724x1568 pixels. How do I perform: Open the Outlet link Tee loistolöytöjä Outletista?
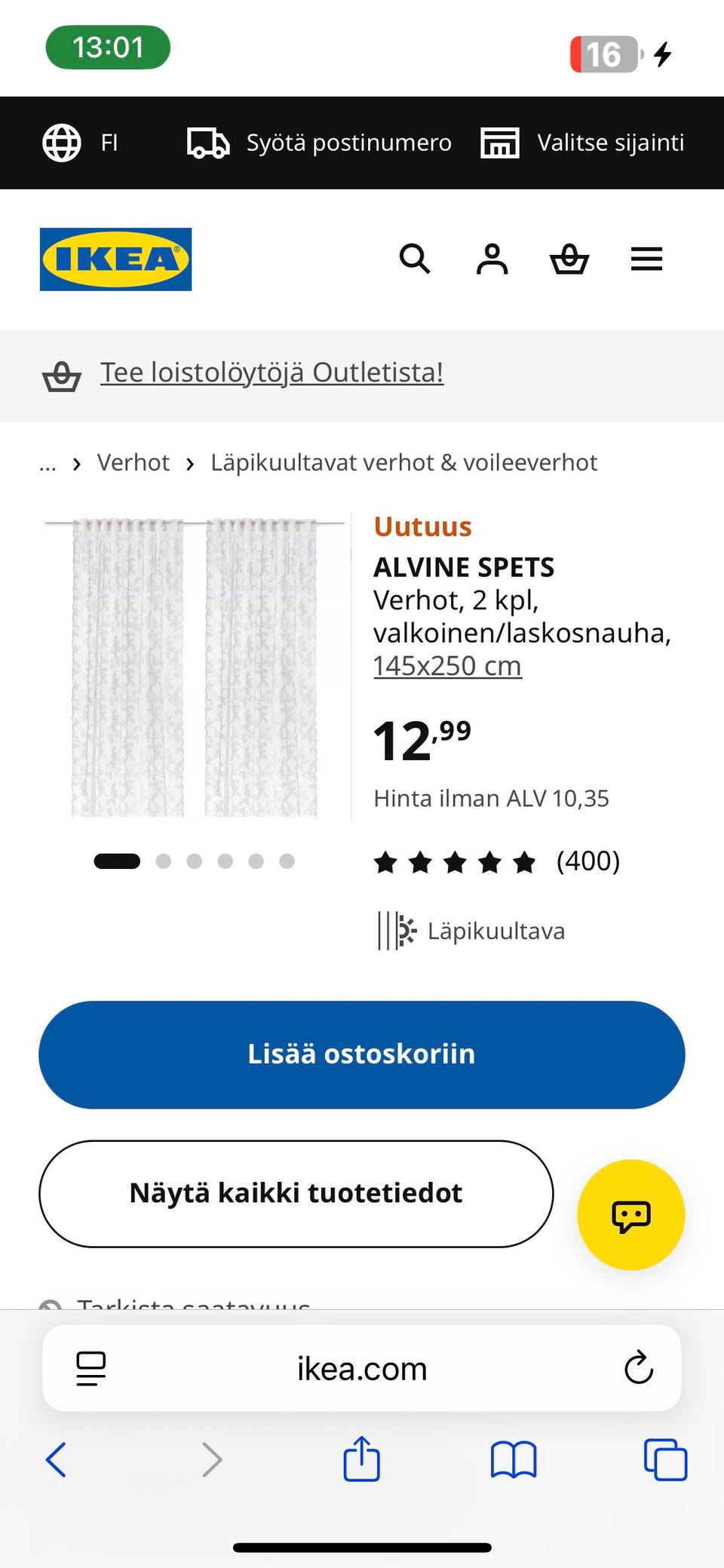coord(271,373)
